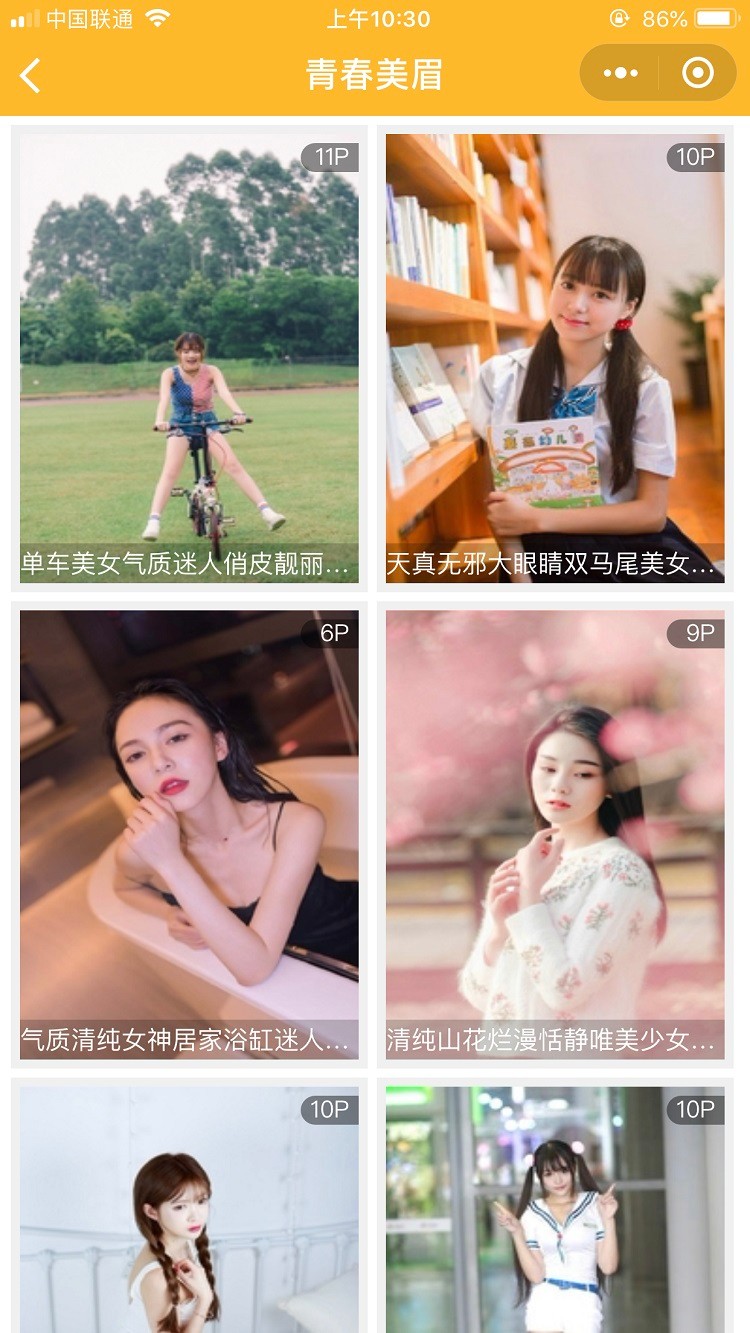Close the mini program via circle icon
Viewport: 750px width, 1333px height.
698,73
